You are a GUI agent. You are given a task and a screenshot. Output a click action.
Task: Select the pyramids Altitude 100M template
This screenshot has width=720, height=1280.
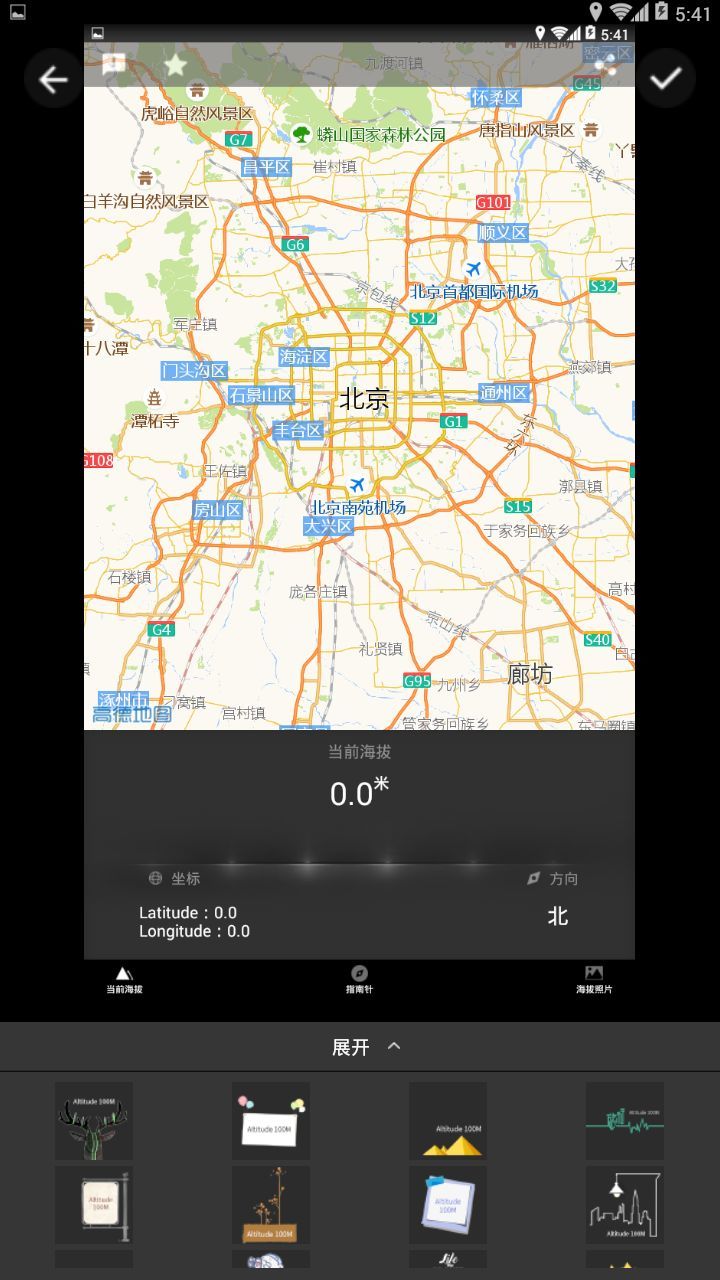[447, 1122]
